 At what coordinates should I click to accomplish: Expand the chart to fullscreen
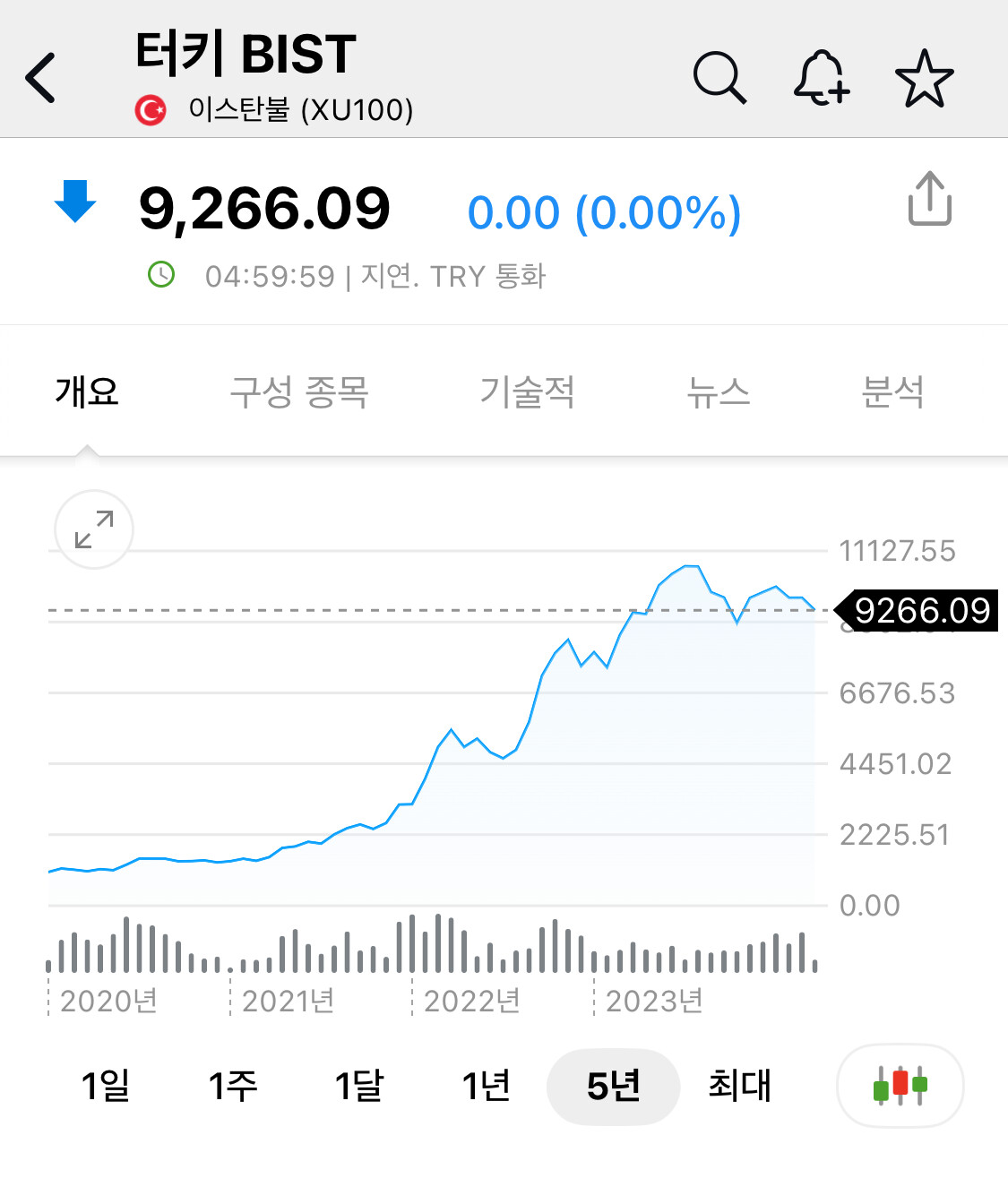(94, 529)
